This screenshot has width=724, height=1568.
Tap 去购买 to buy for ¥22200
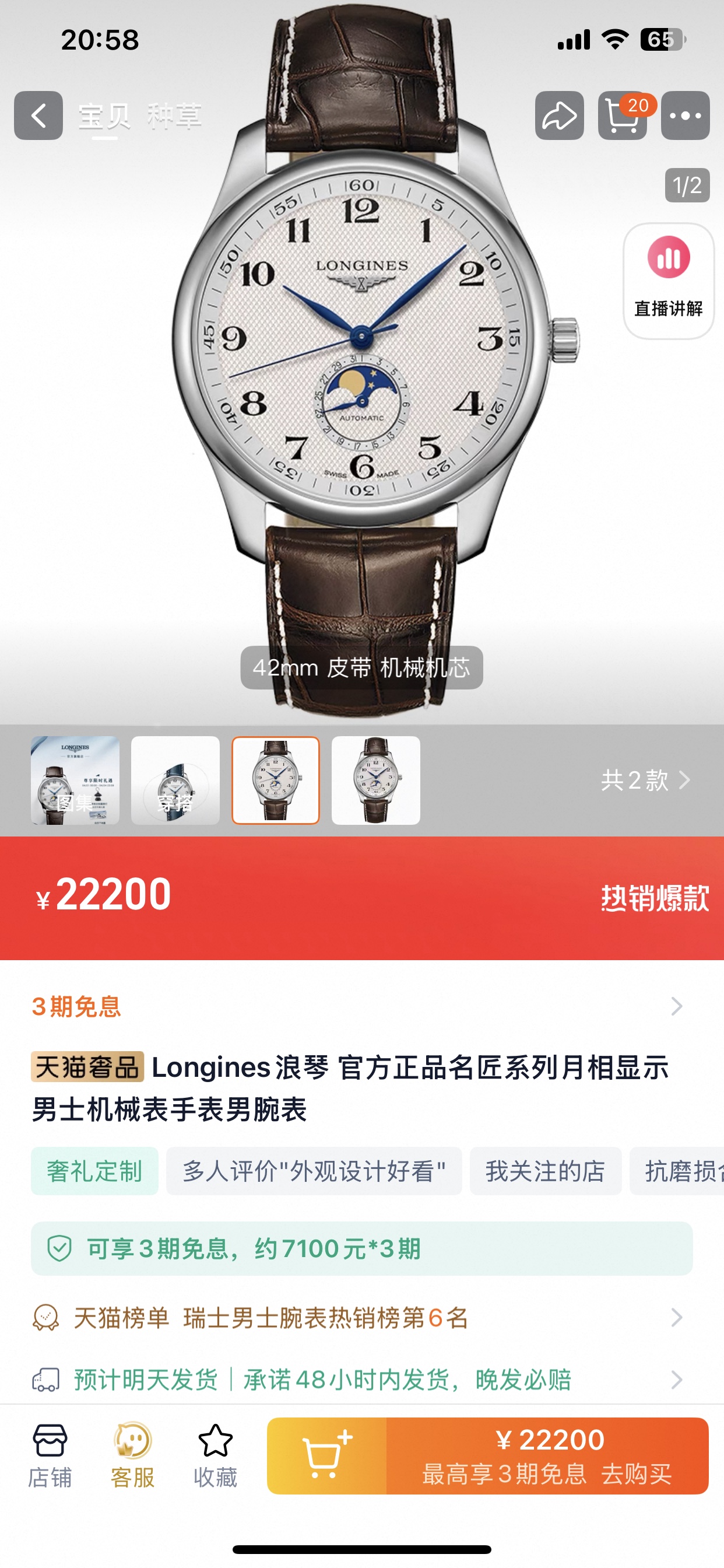[x=547, y=1456]
